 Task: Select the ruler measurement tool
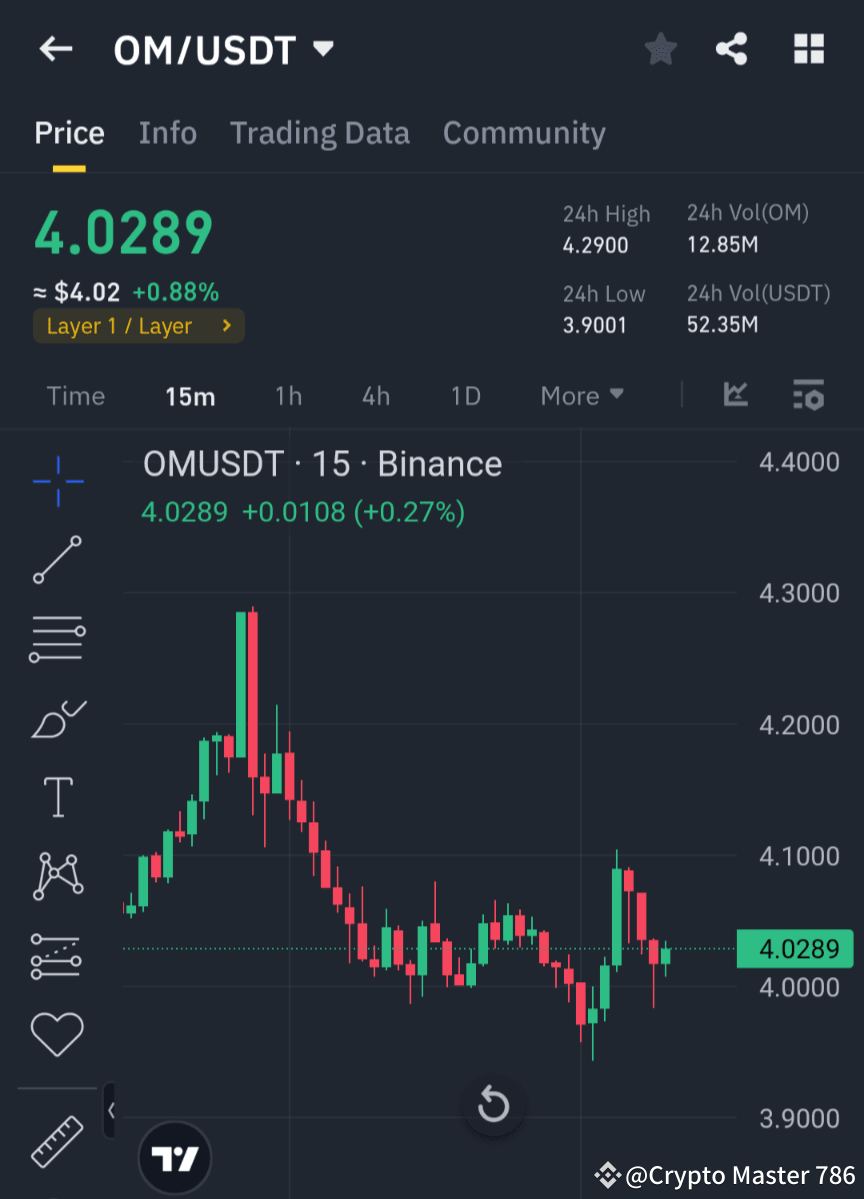tap(57, 1142)
